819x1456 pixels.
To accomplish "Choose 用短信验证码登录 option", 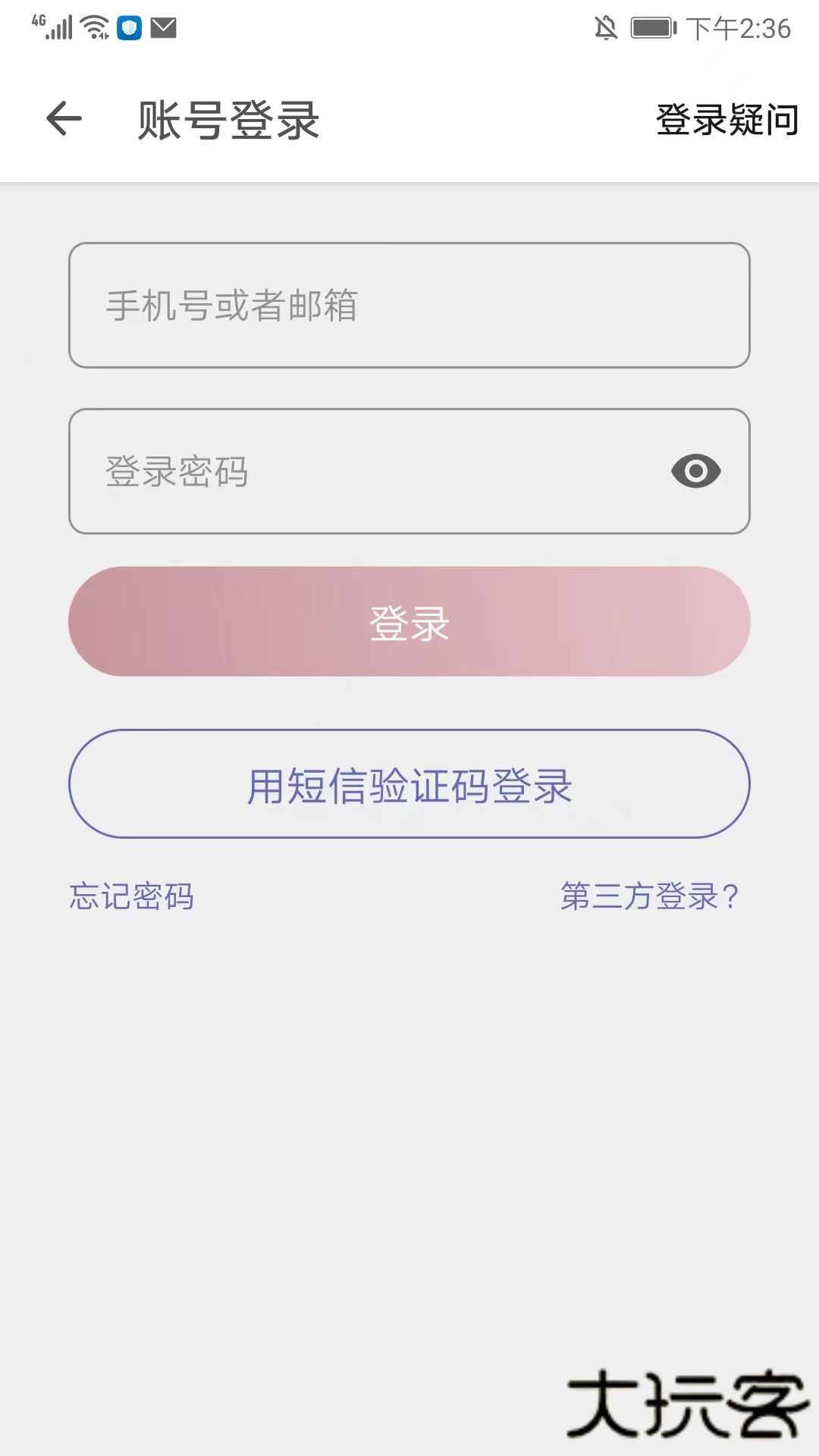I will click(x=409, y=784).
